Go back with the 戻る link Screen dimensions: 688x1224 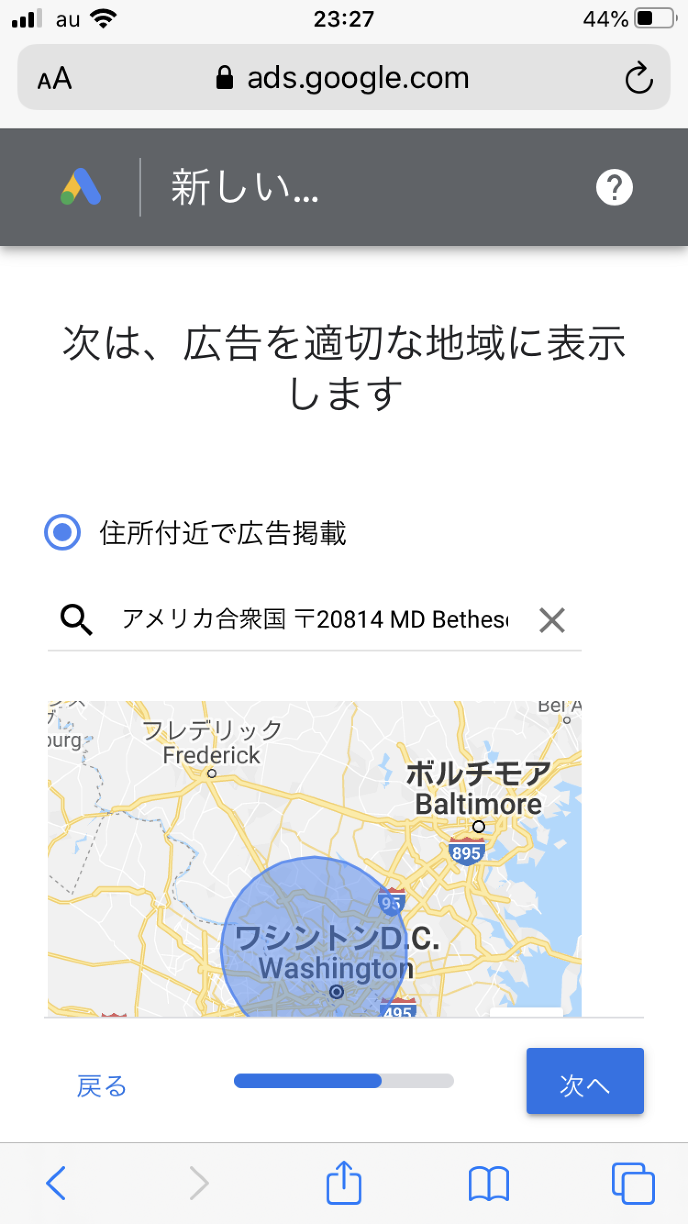[102, 1086]
